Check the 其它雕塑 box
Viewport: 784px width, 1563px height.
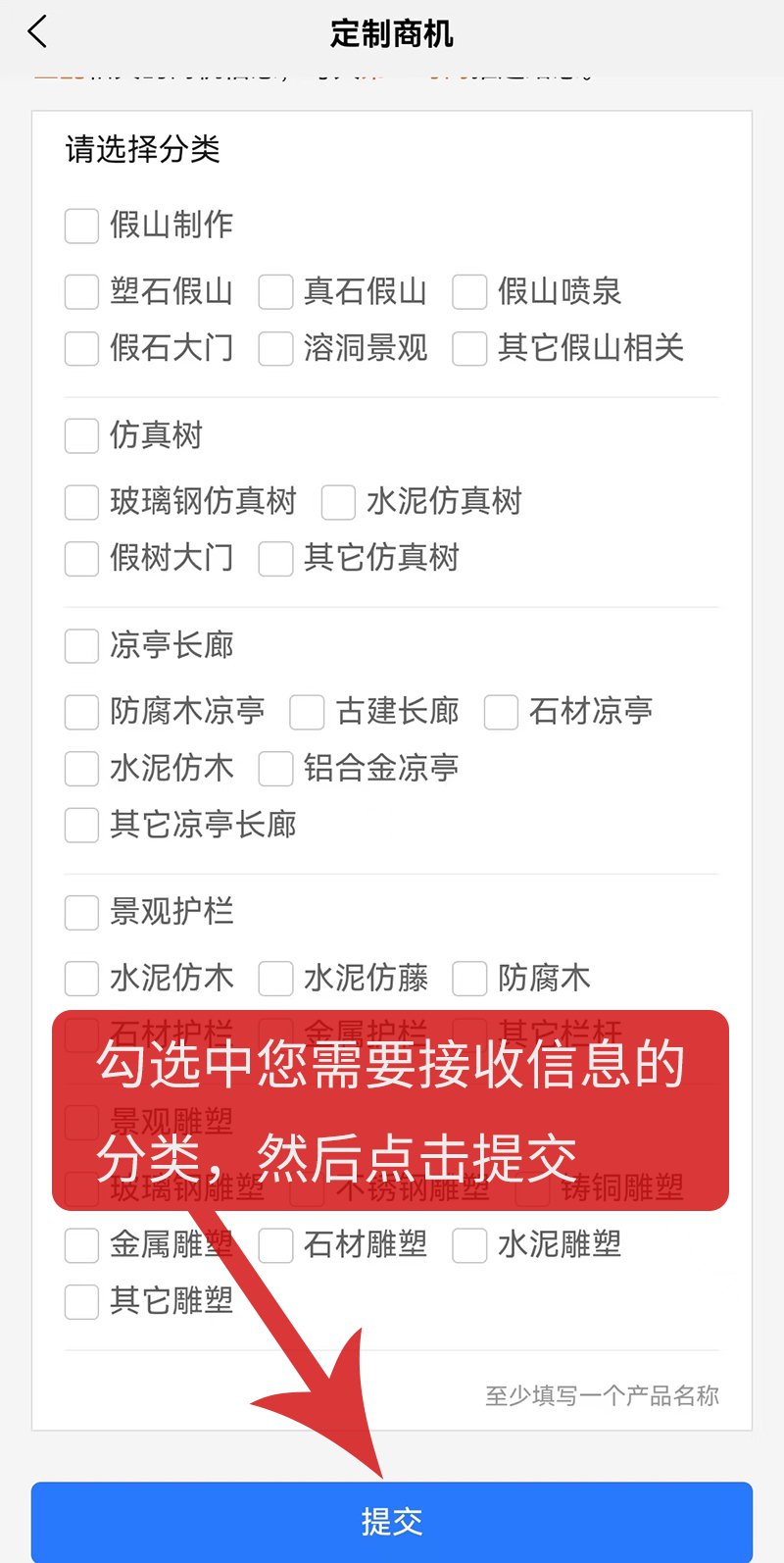point(81,1302)
